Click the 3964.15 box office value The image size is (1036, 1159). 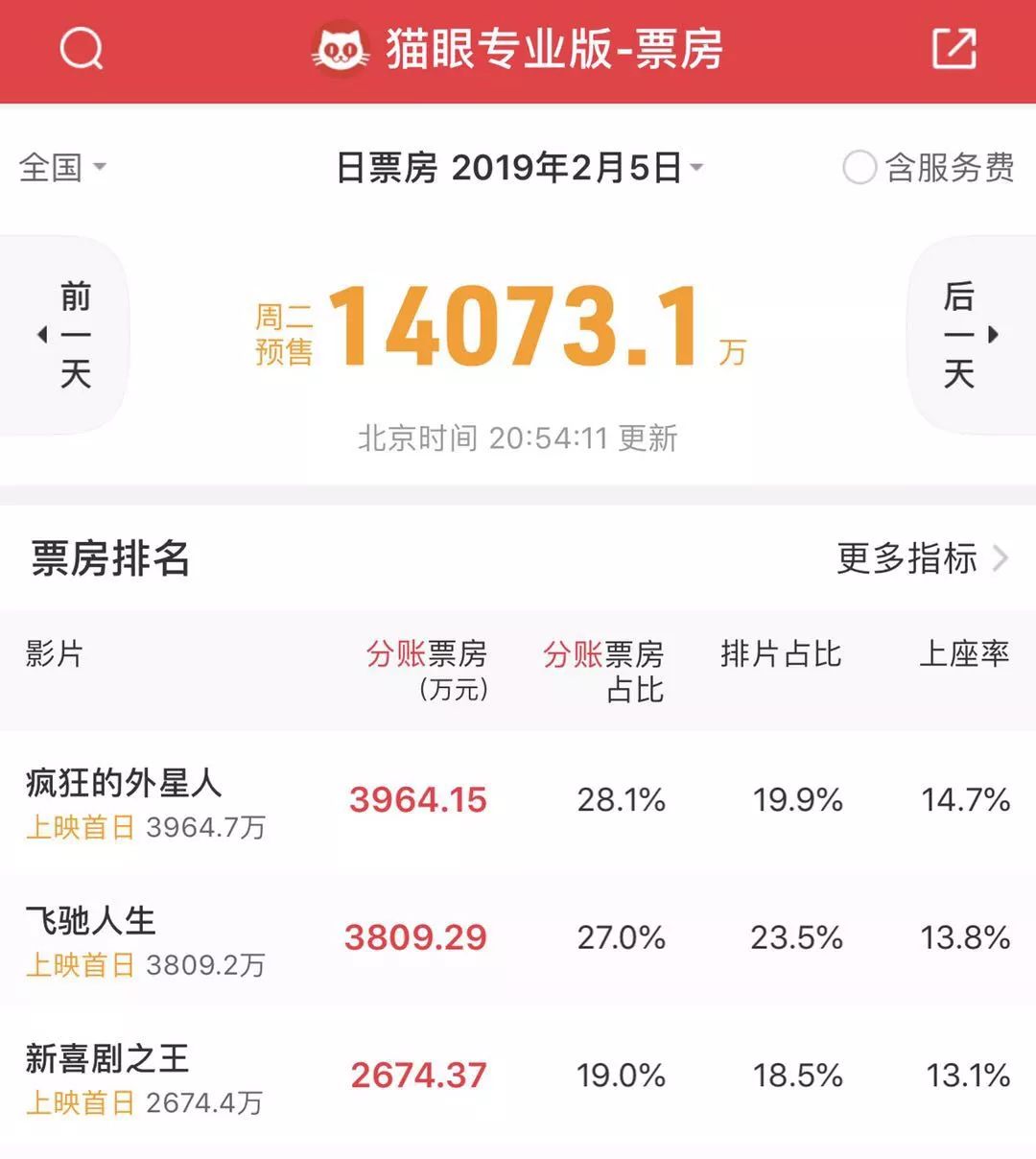417,798
